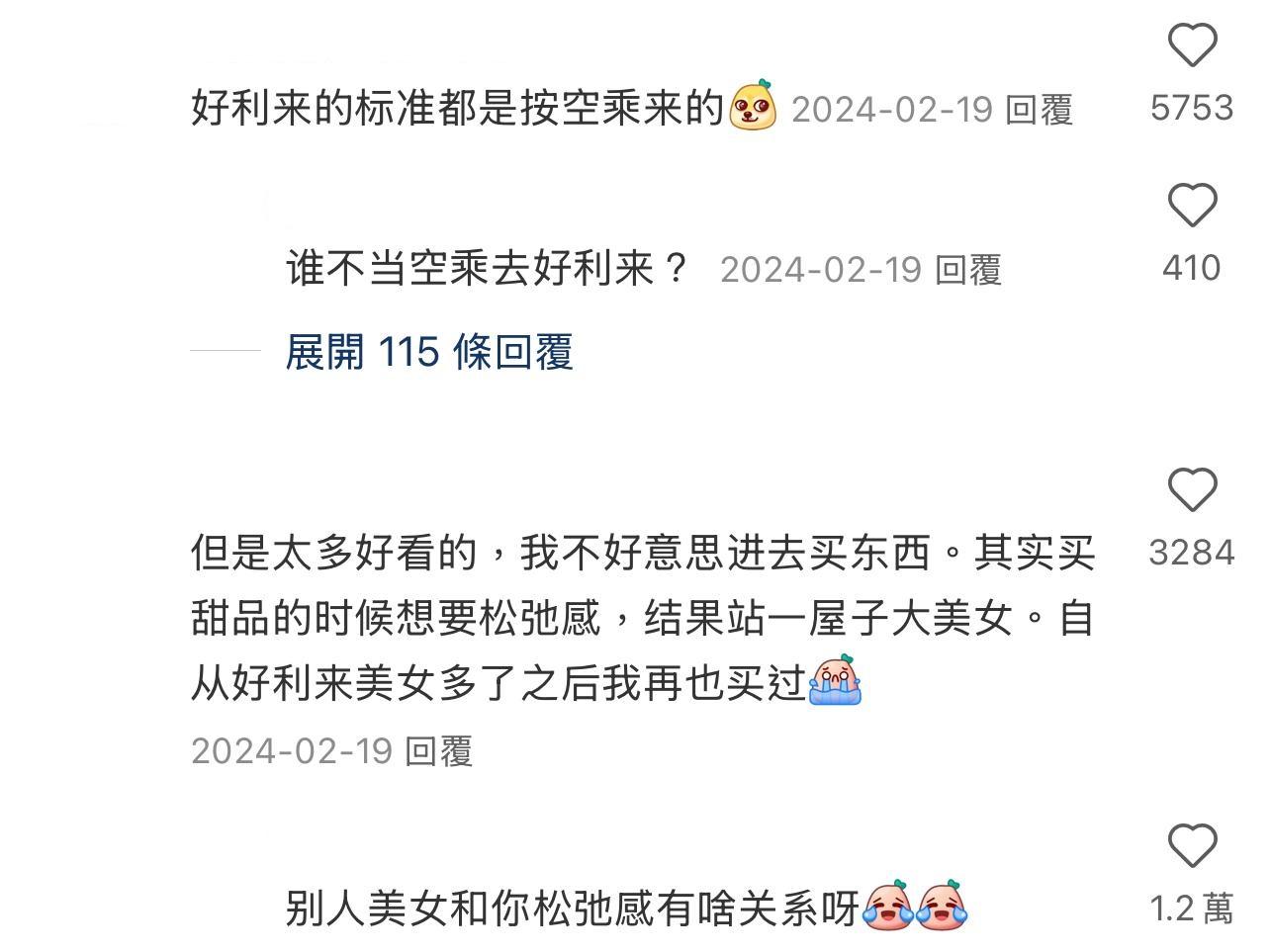Like the reply 谁不当空乘去好利来？
This screenshot has height=952, width=1270.
[x=1192, y=206]
